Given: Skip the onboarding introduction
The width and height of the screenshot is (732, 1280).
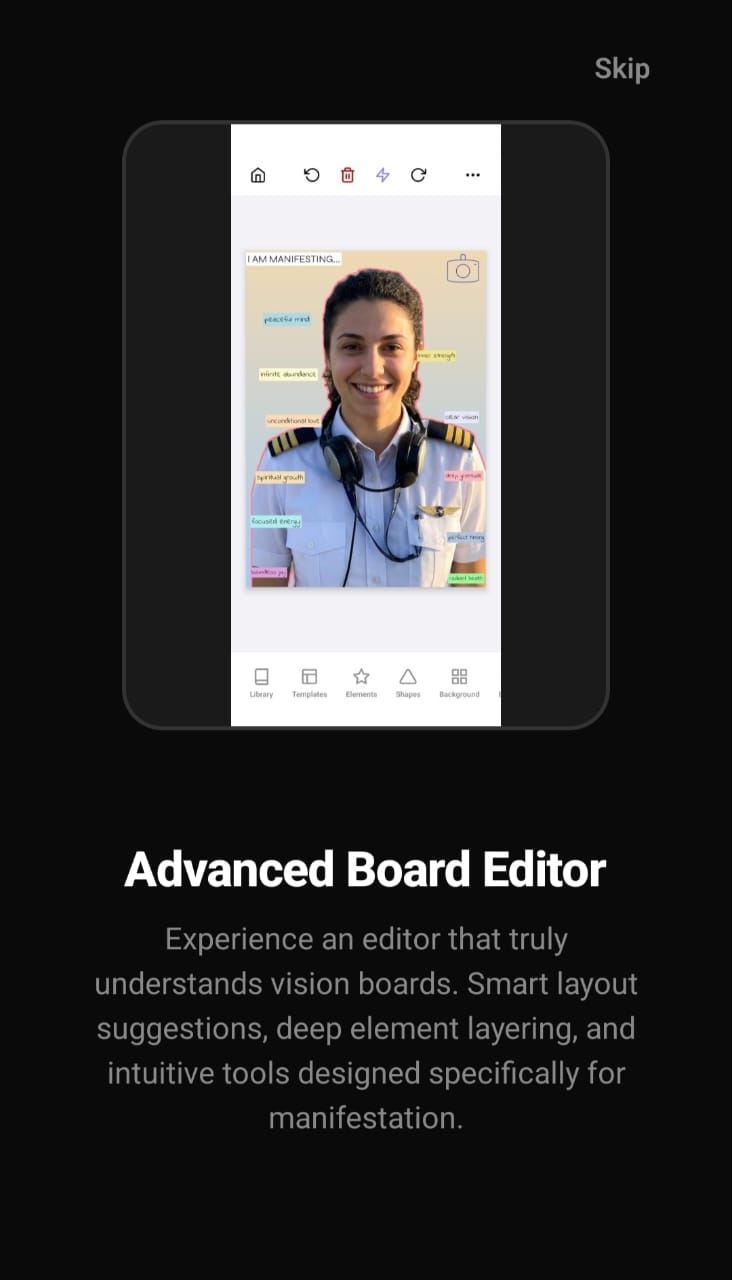Looking at the screenshot, I should (x=621, y=69).
